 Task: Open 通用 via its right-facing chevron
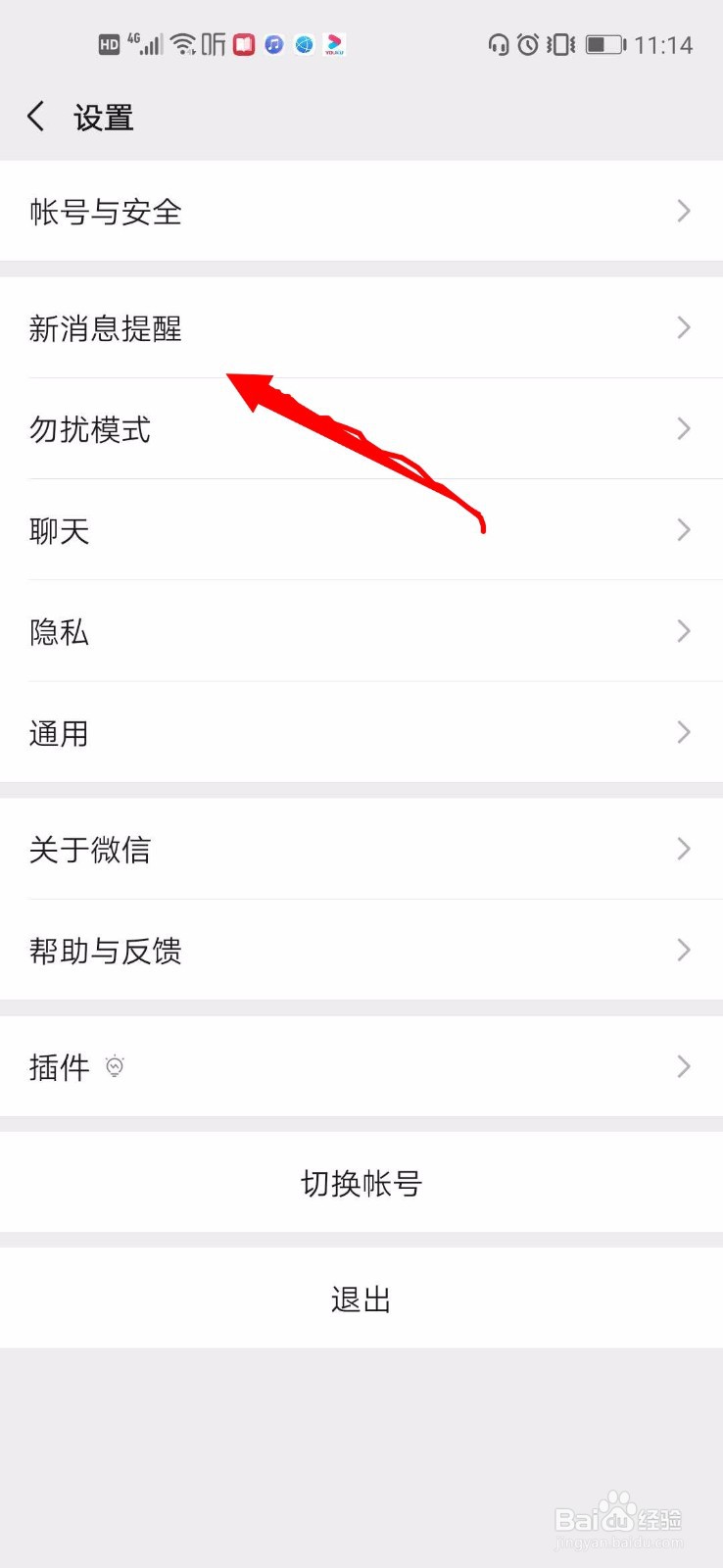(x=683, y=732)
